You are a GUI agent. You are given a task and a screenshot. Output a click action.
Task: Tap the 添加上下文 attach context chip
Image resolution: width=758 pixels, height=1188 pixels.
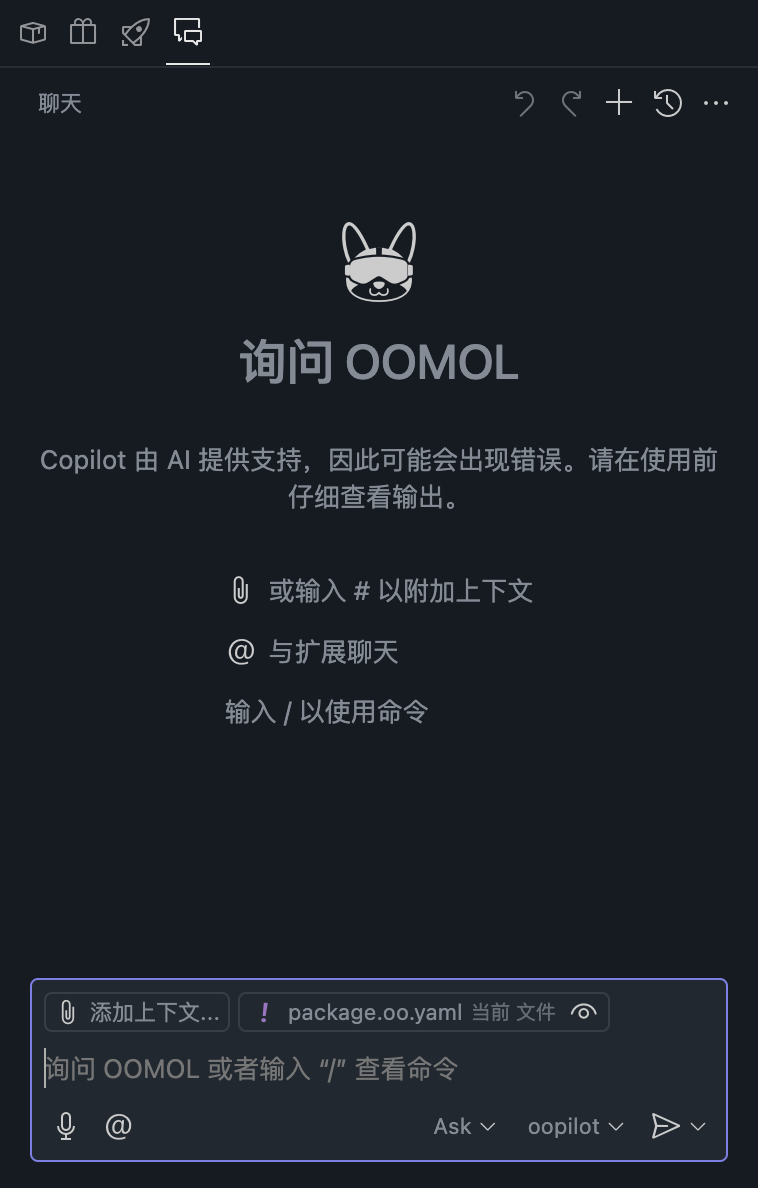click(x=138, y=1012)
